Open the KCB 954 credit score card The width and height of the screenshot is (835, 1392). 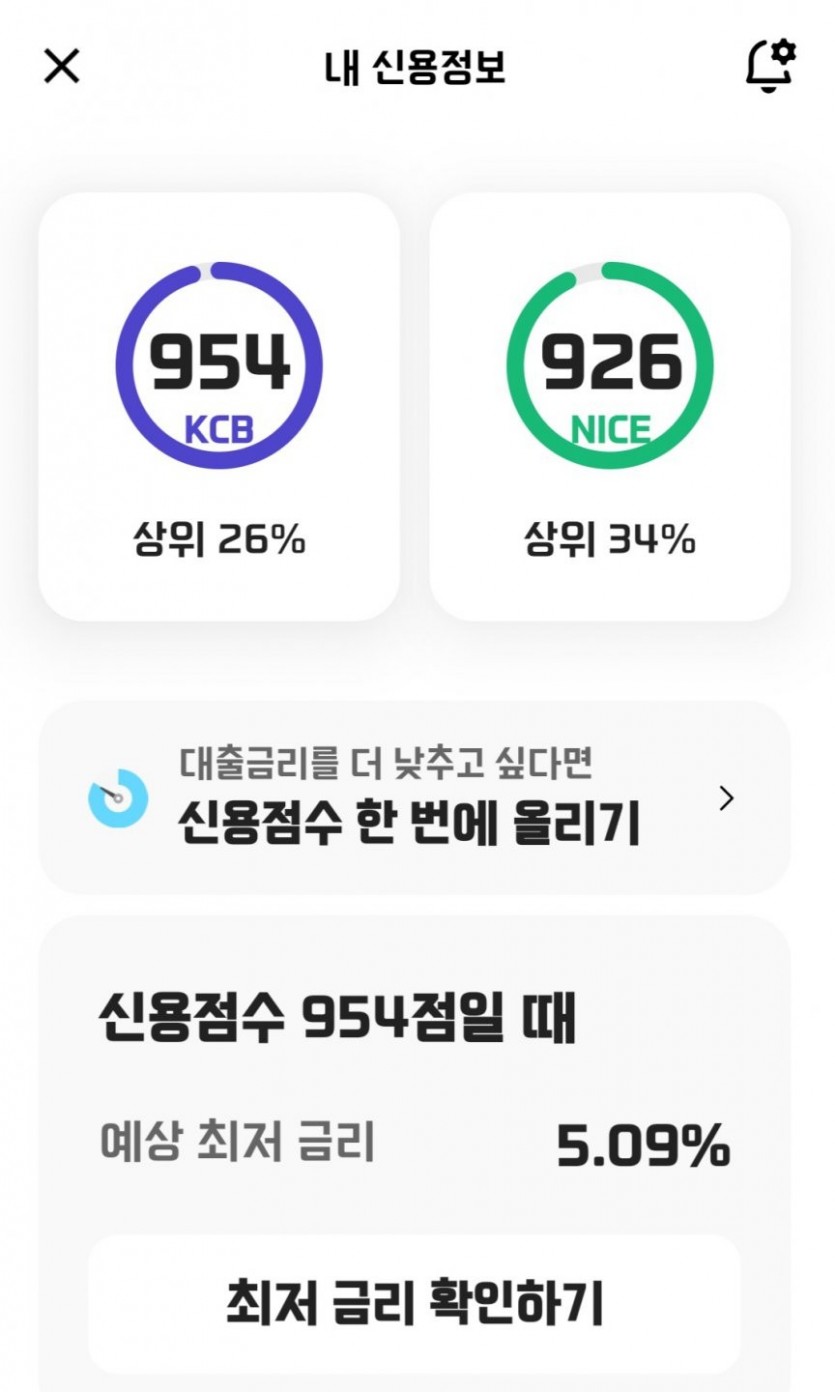coord(219,406)
